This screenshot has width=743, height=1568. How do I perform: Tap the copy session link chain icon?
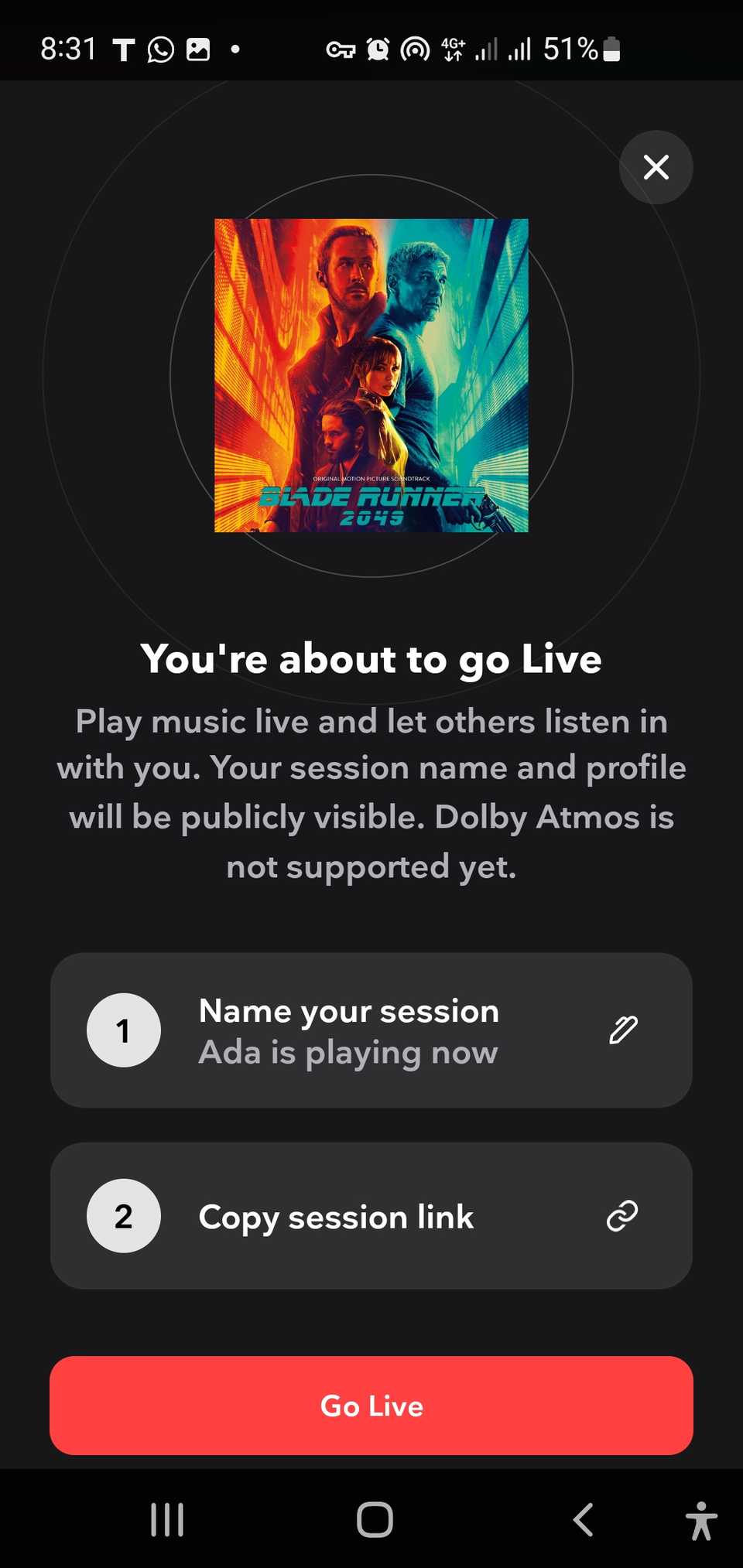click(x=624, y=1217)
